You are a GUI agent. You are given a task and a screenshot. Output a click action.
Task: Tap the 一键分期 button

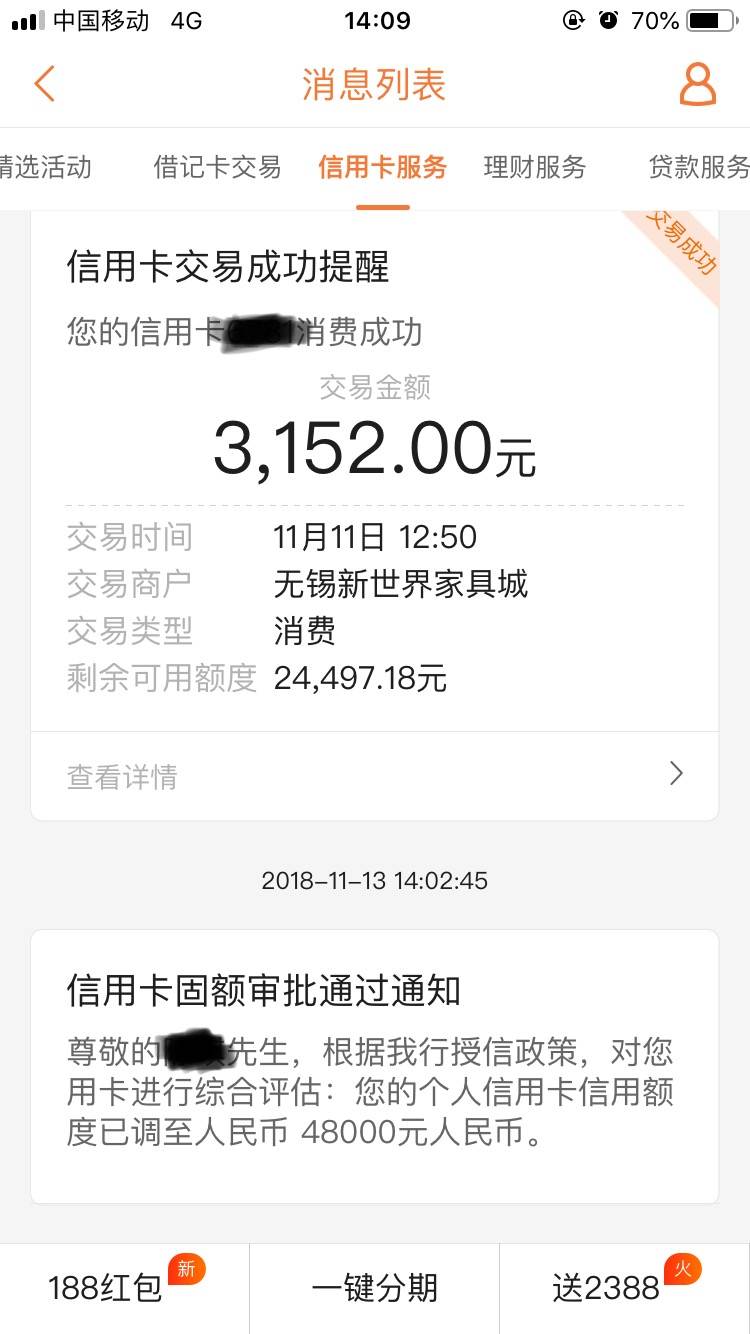[374, 1288]
